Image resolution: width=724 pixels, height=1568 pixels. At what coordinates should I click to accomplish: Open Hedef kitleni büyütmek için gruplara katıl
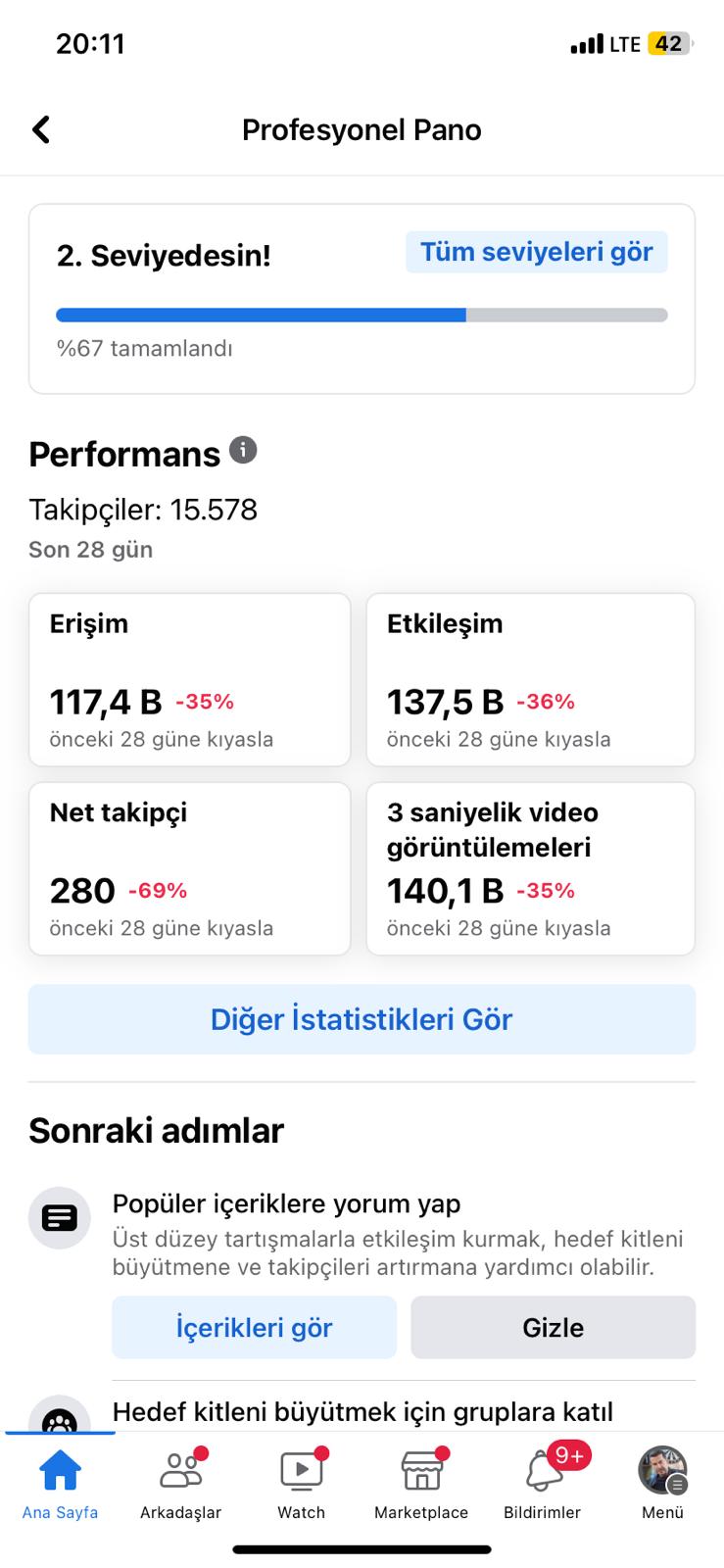click(362, 1412)
